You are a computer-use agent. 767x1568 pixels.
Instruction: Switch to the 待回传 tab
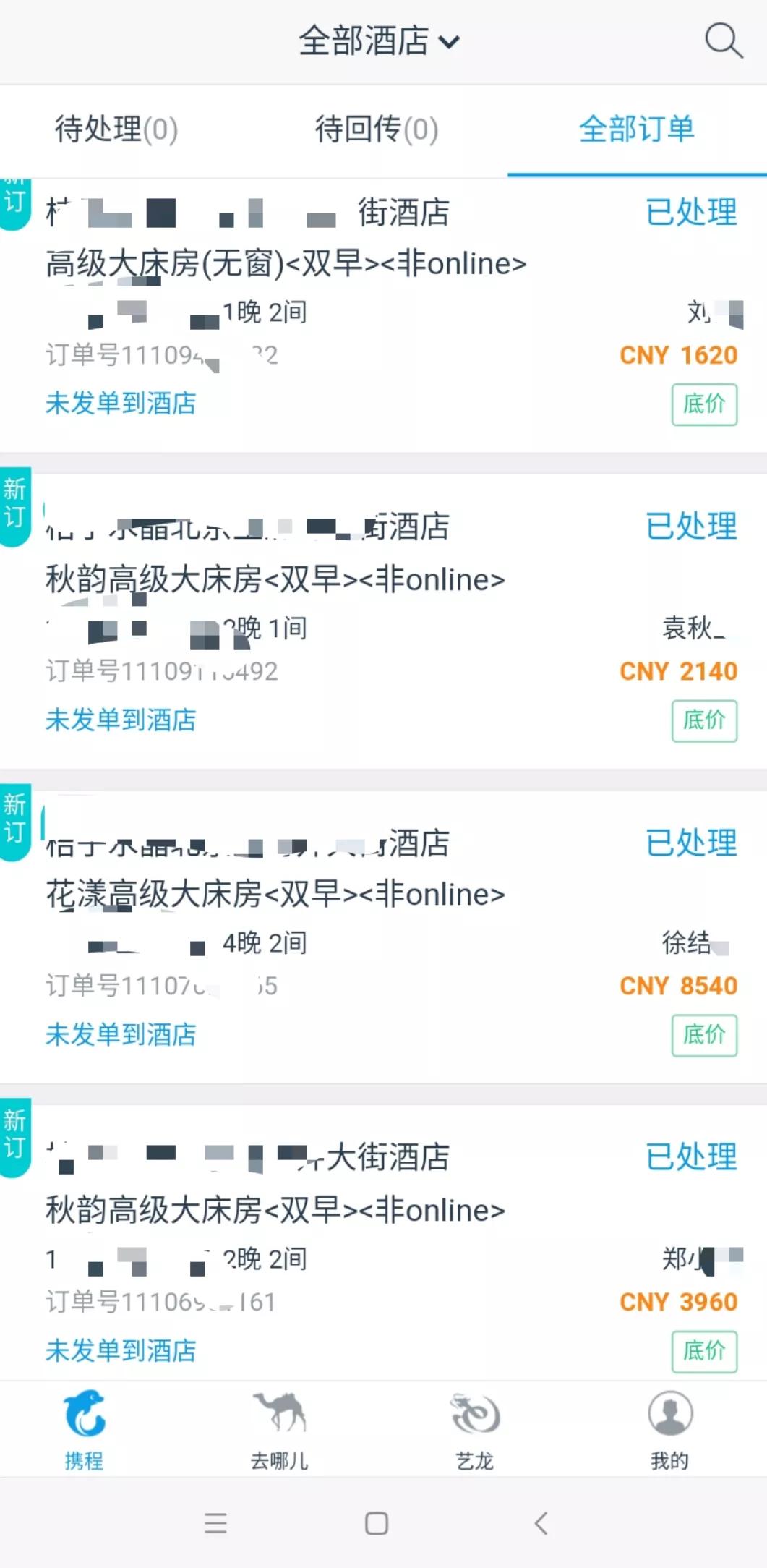(375, 130)
